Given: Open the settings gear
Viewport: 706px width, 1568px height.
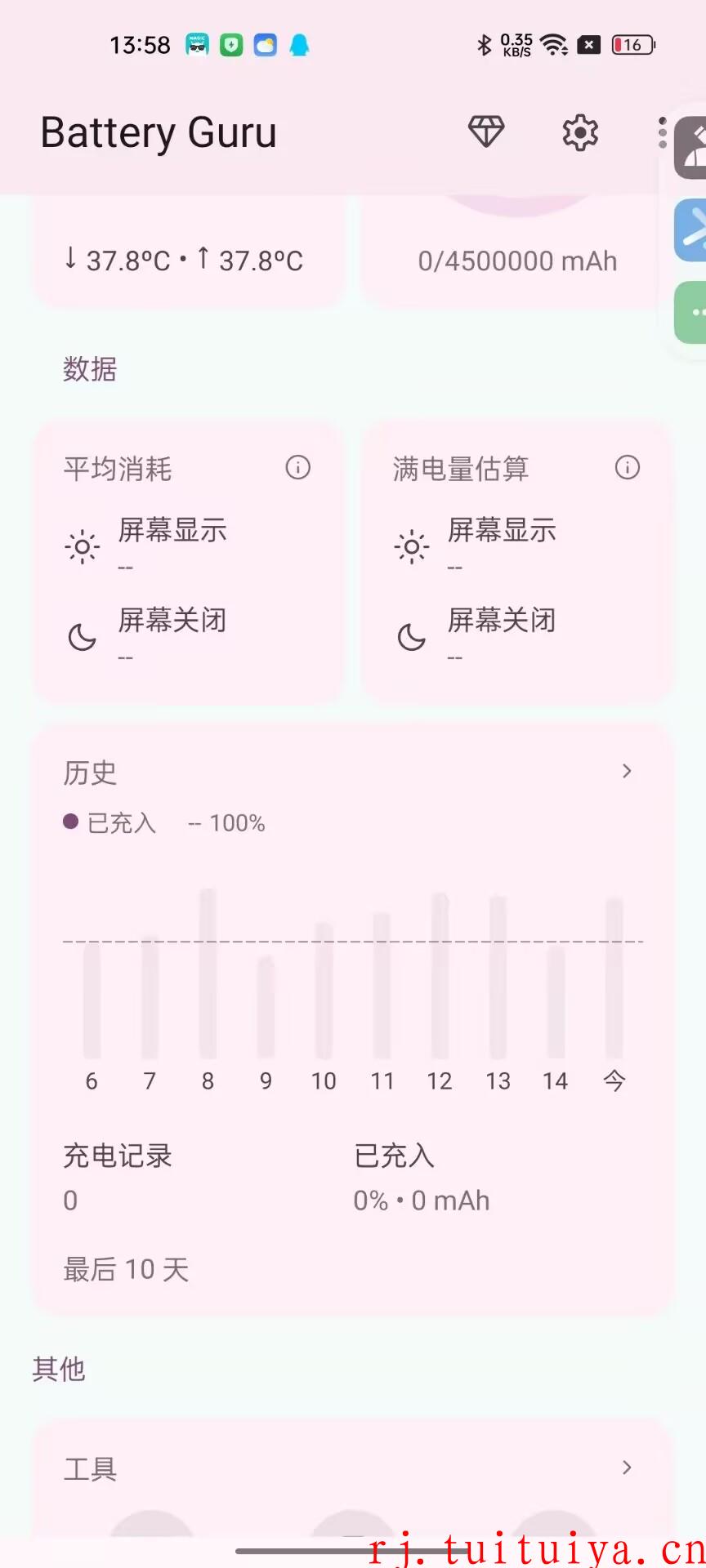Looking at the screenshot, I should (580, 132).
